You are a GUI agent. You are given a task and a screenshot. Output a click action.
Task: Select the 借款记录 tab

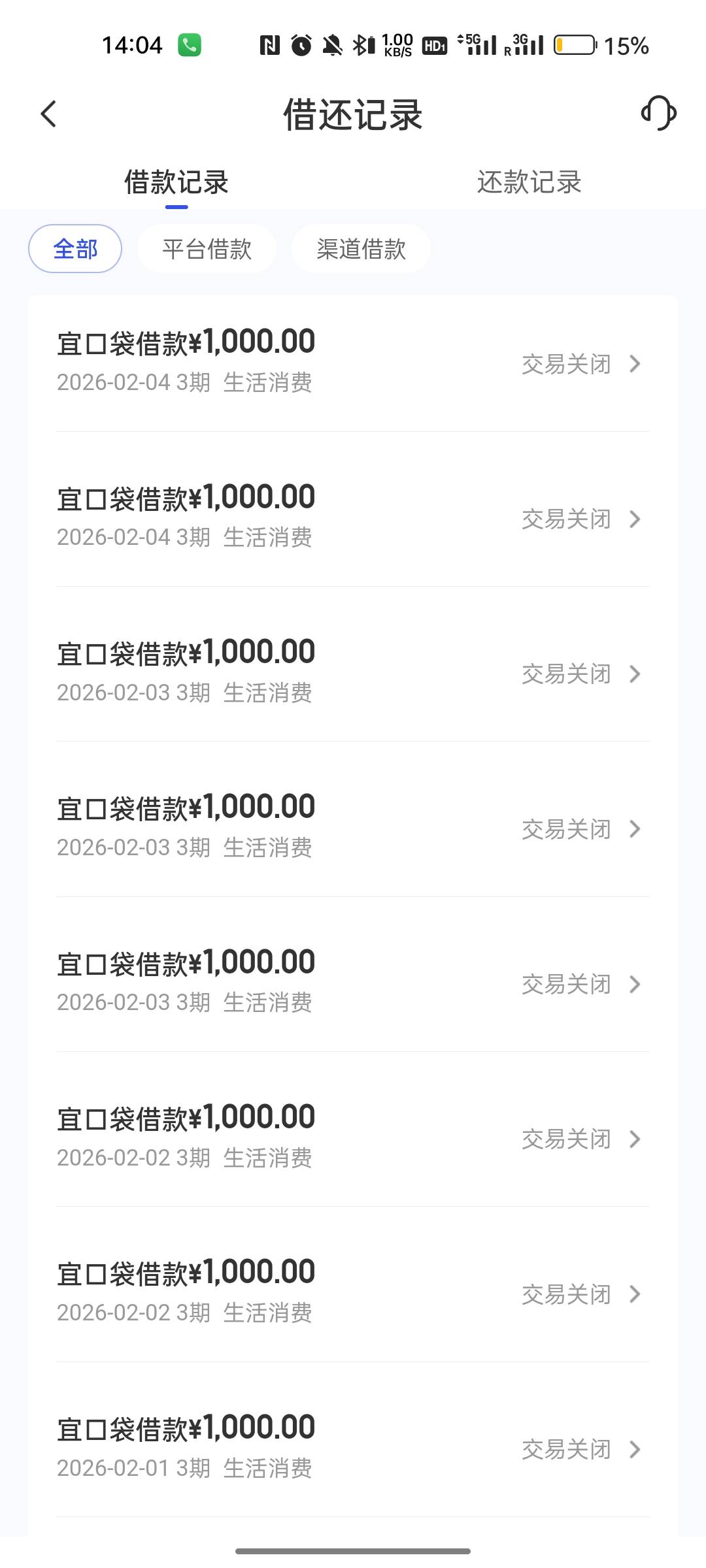176,182
